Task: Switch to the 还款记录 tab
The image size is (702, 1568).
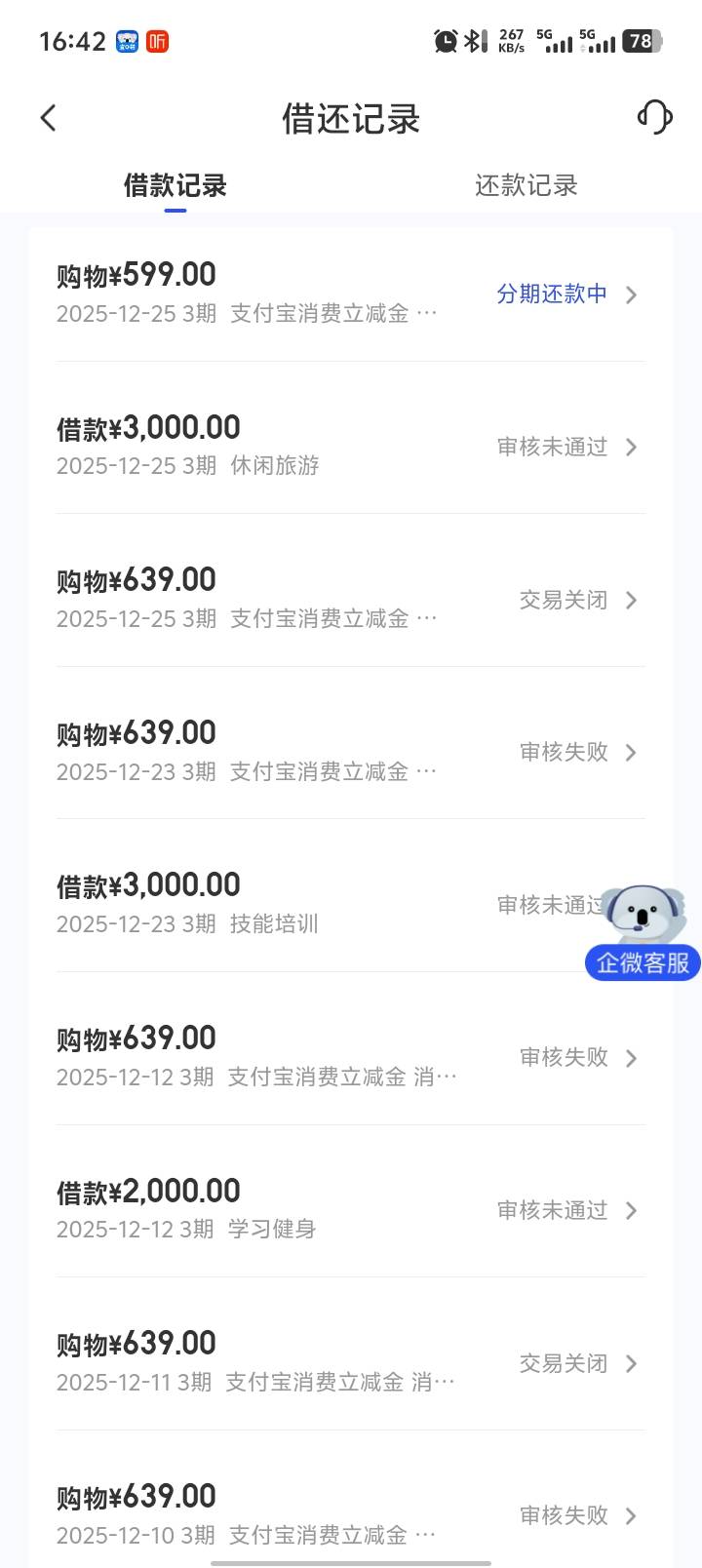Action: pos(526,185)
